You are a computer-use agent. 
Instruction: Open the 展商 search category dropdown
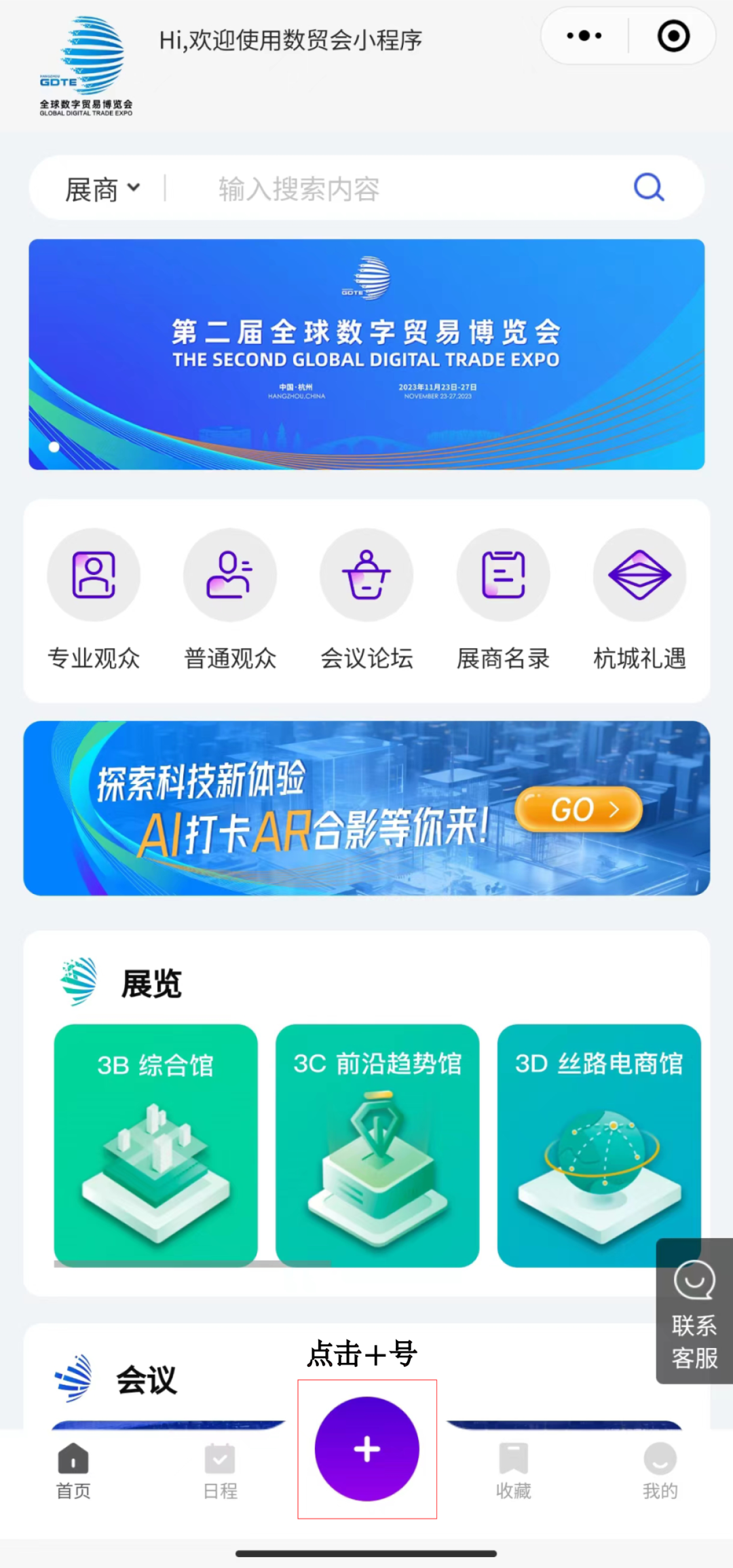point(102,189)
